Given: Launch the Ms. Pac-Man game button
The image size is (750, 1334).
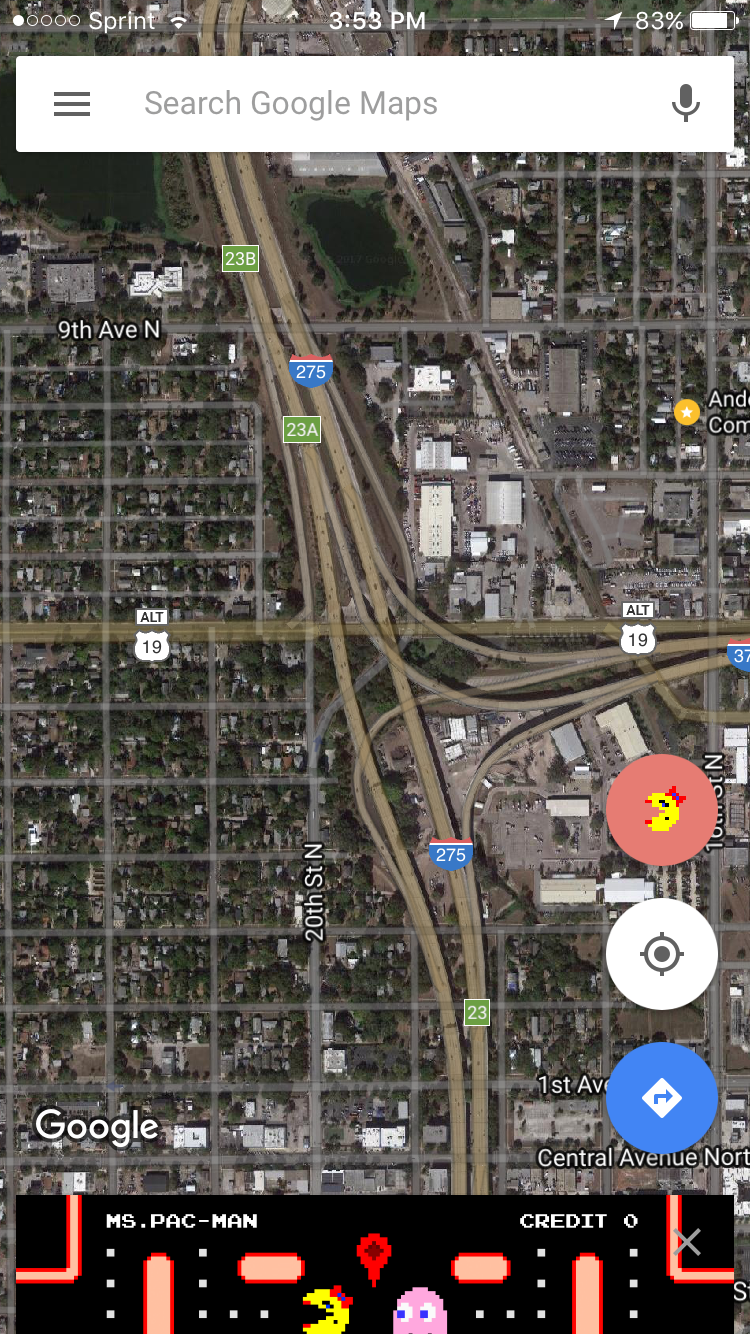Looking at the screenshot, I should [x=661, y=810].
